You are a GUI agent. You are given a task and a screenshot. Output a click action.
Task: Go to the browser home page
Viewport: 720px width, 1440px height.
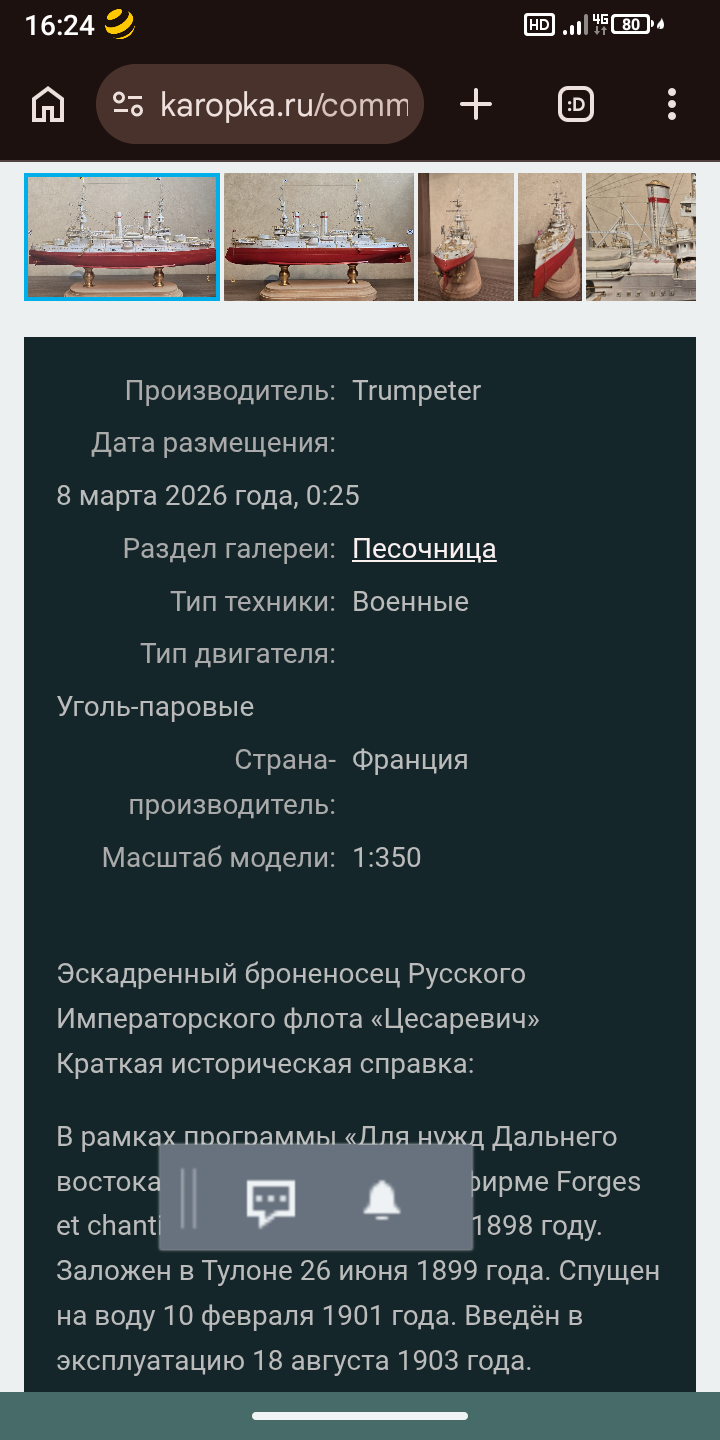click(48, 104)
